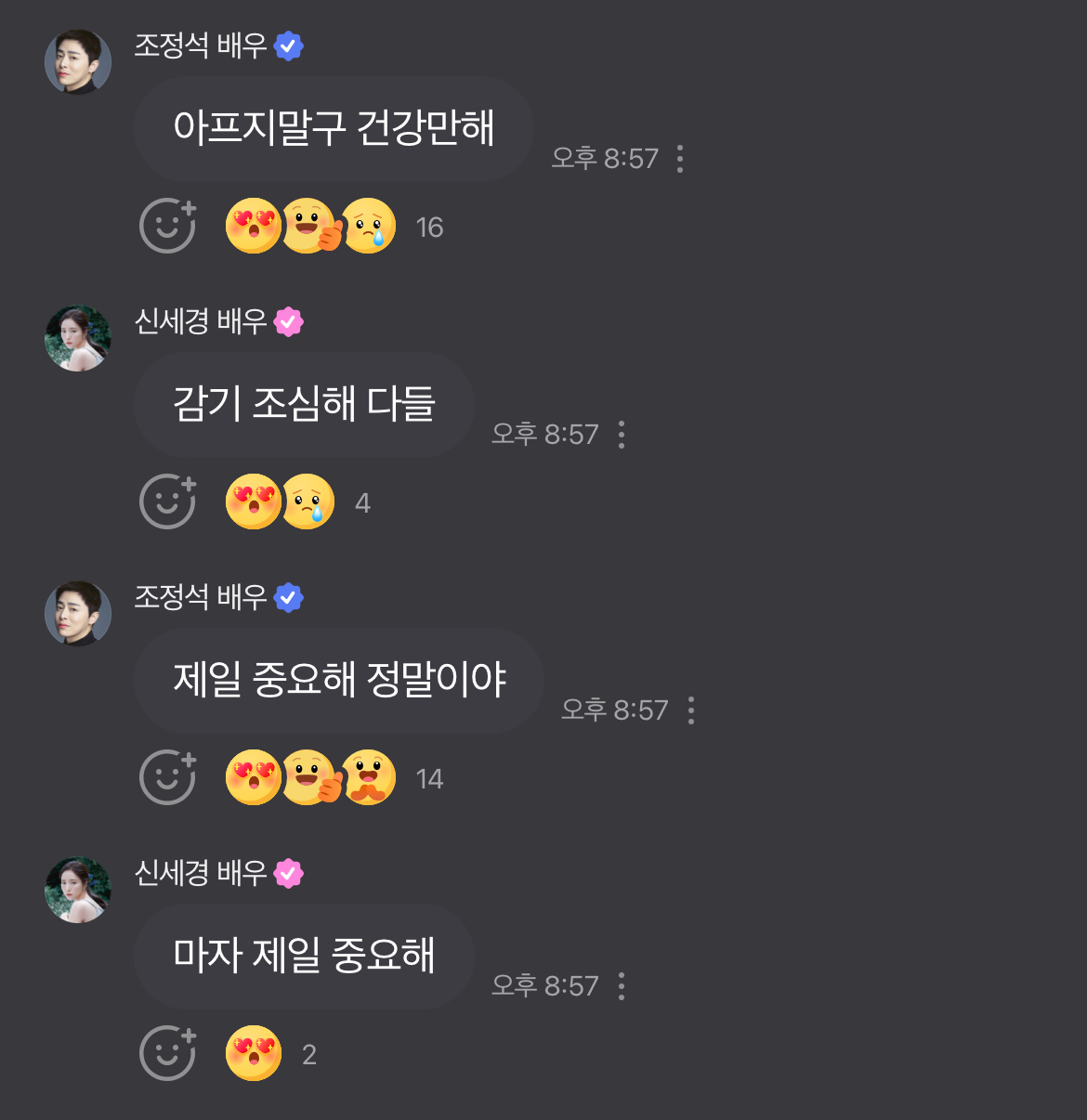Add a reaction to the 마자 제일 중요해 message
Image resolution: width=1087 pixels, height=1120 pixels.
pyautogui.click(x=168, y=1053)
